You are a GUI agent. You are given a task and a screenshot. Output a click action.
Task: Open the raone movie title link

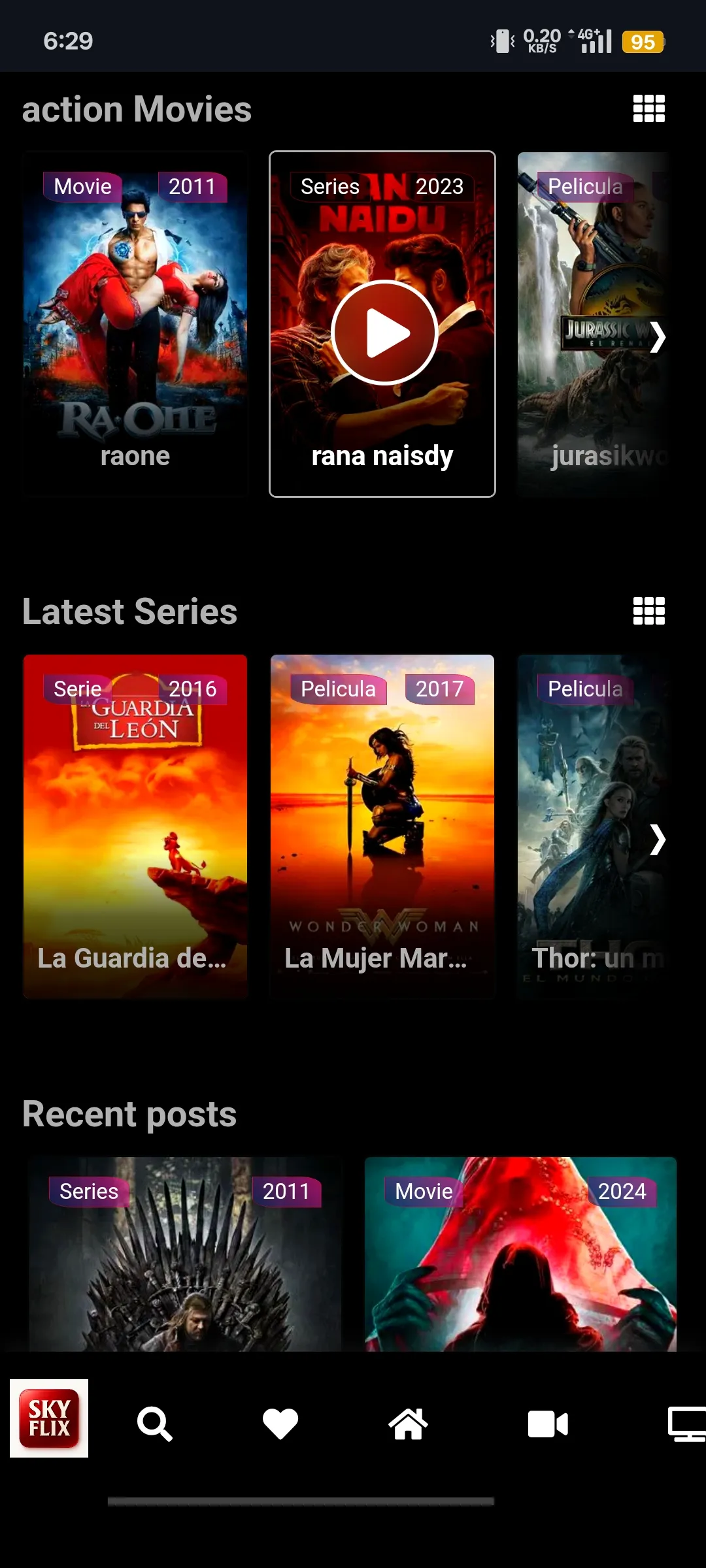pos(135,455)
